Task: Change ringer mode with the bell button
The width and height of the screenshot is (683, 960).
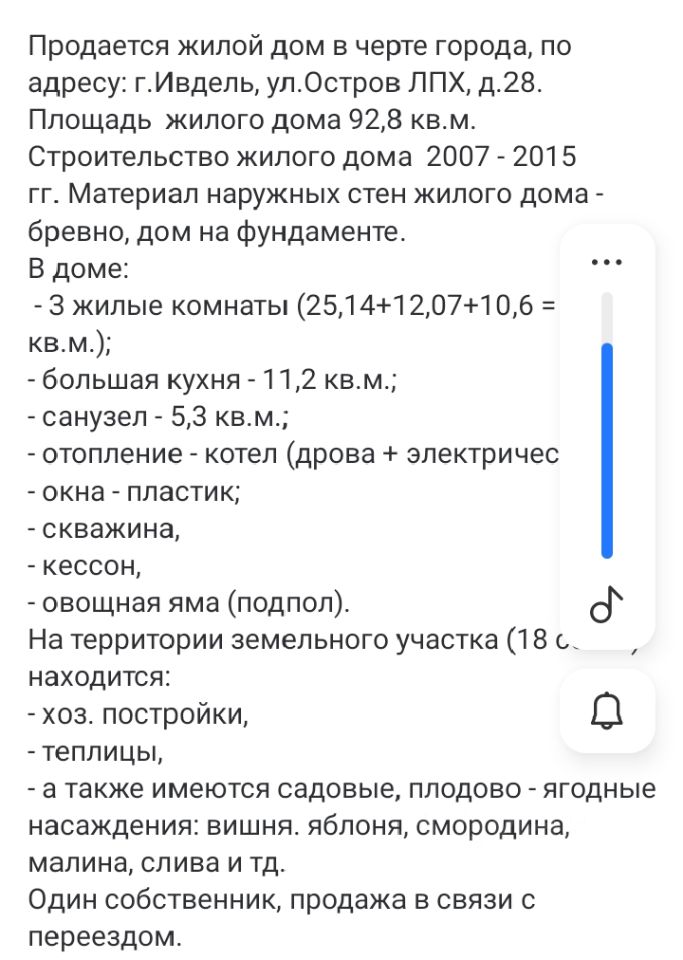Action: click(606, 711)
